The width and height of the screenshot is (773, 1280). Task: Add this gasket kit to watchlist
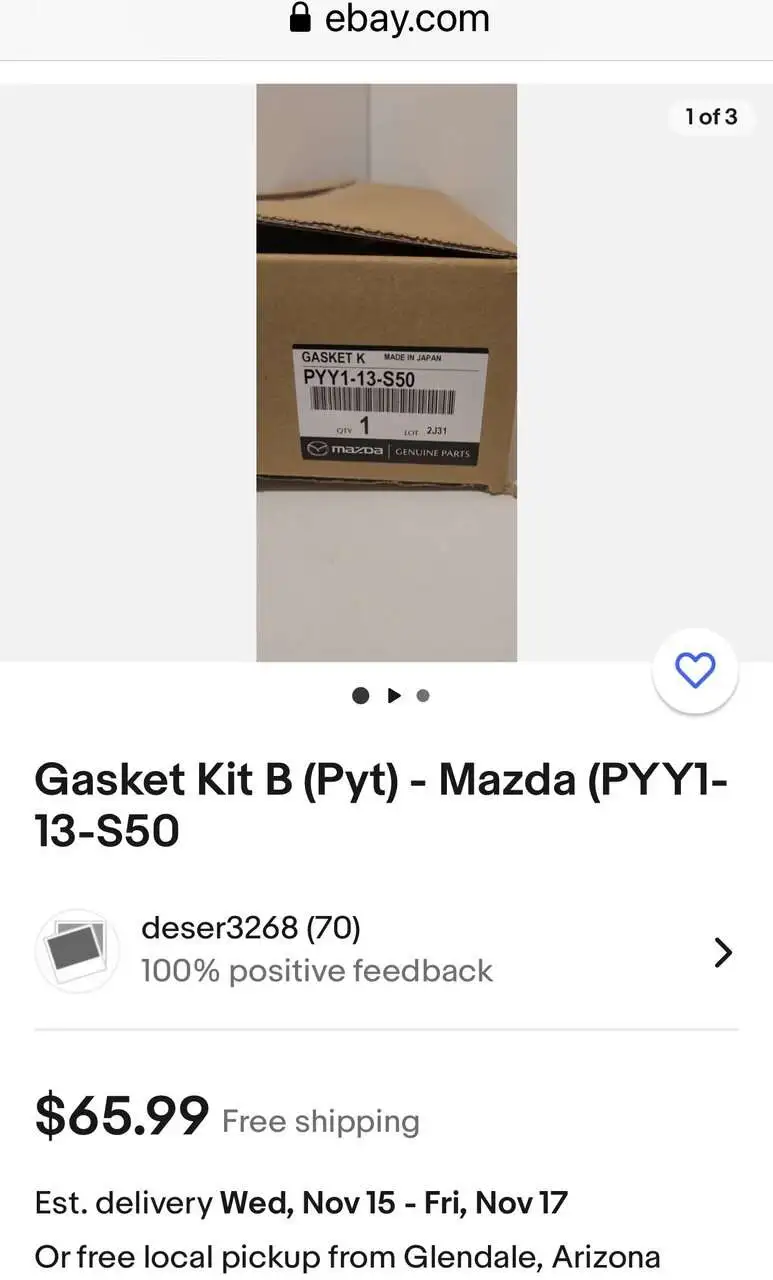click(695, 670)
